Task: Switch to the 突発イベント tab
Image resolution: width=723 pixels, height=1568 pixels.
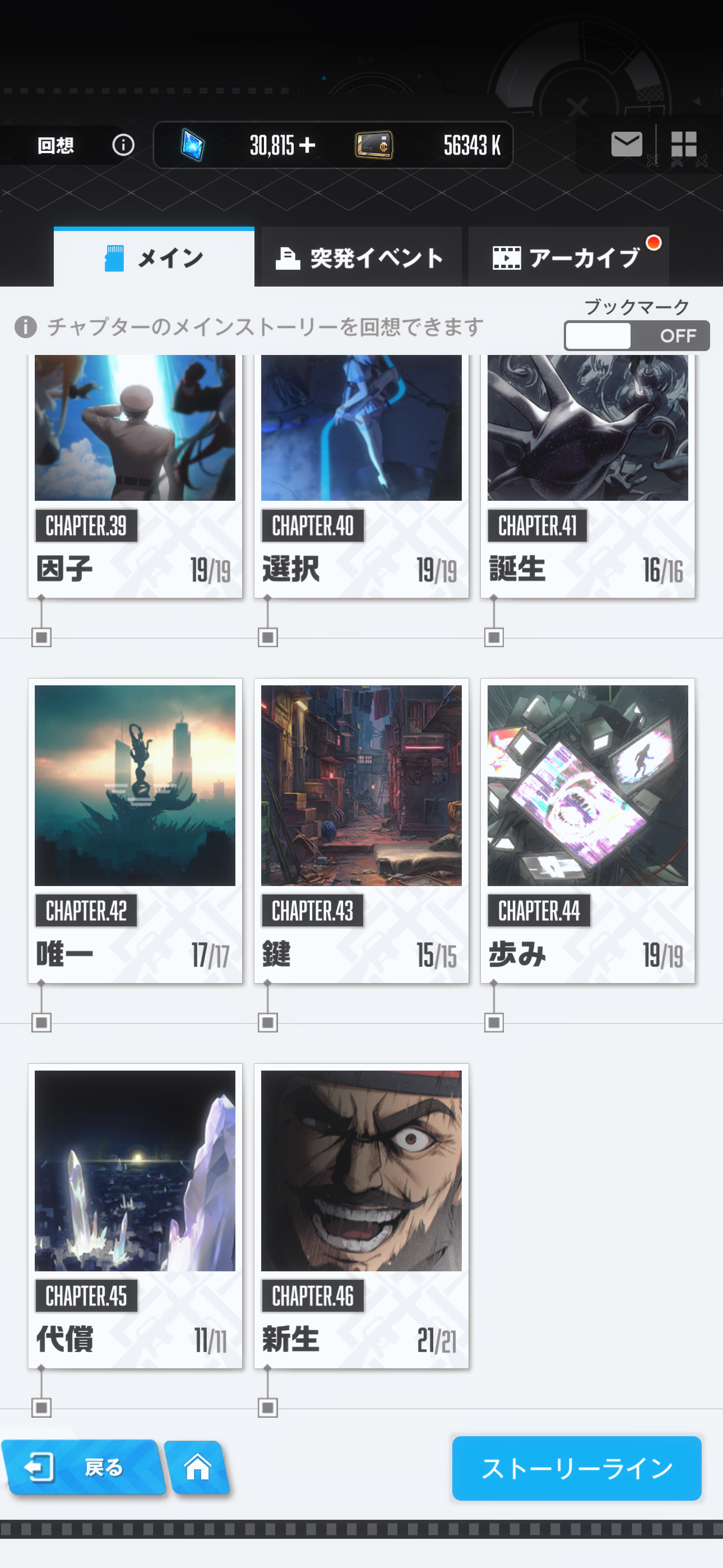Action: coord(361,257)
